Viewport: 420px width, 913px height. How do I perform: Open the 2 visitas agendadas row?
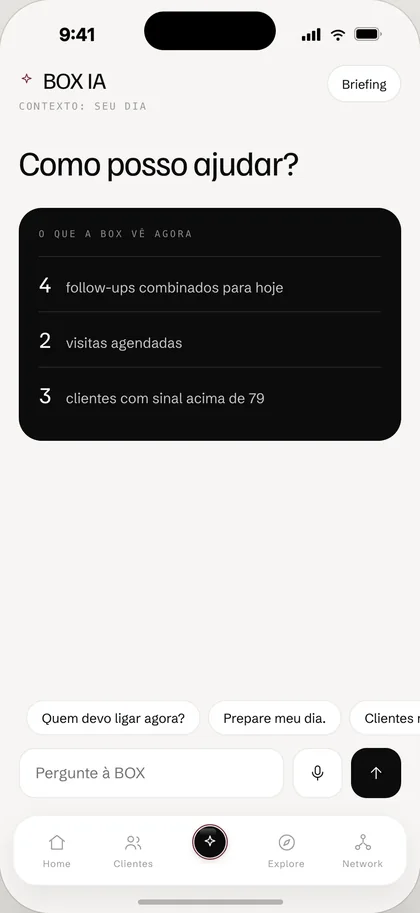point(210,339)
